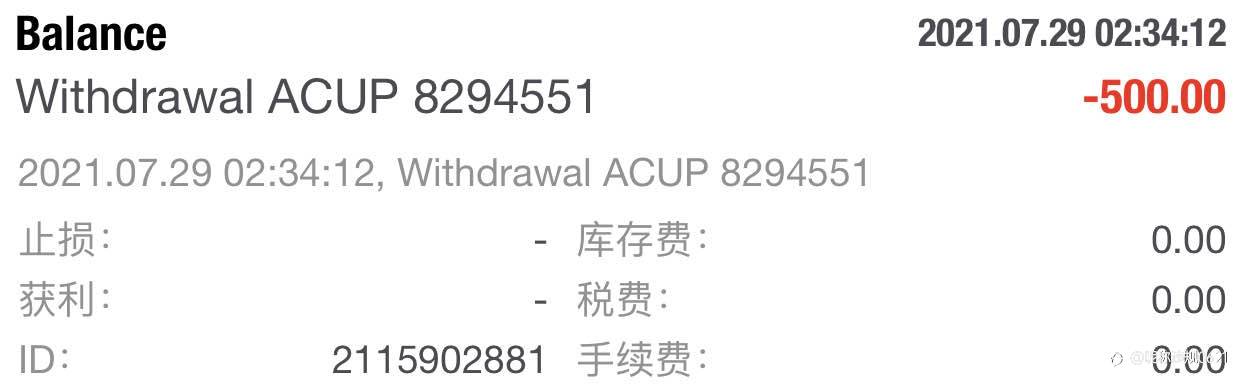Viewport: 1242px width, 387px height.
Task: Collapse the Withdrawal ACUP 8294551 balance entry
Action: [x=621, y=68]
